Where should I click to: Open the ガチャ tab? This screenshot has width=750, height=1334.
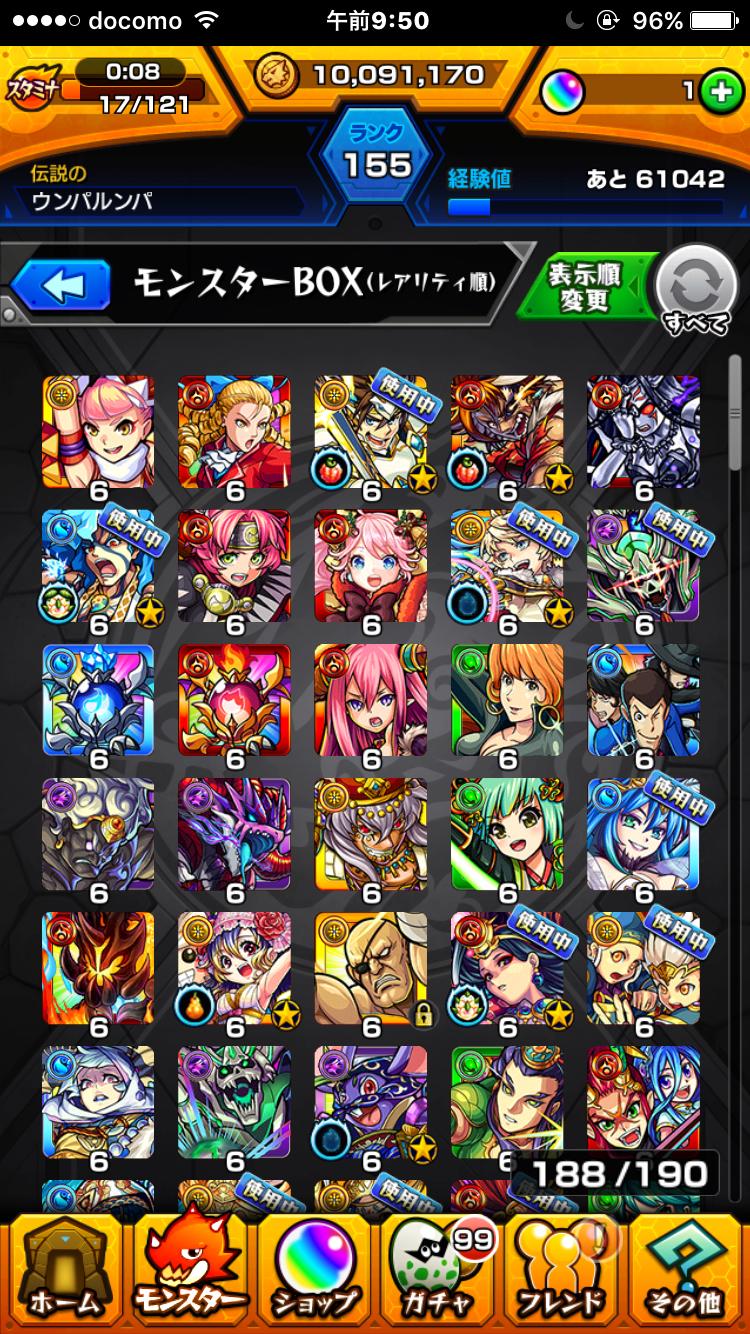pyautogui.click(x=437, y=1271)
